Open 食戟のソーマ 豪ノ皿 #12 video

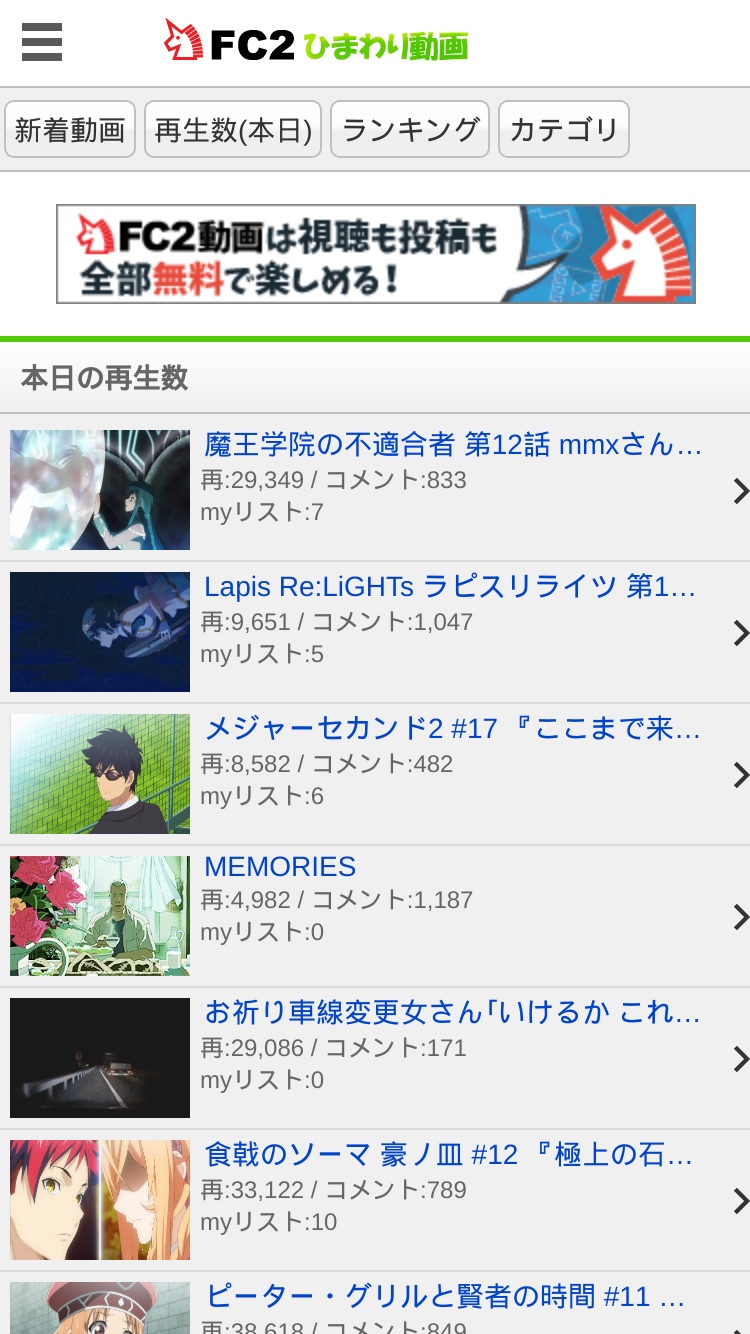point(375,1200)
